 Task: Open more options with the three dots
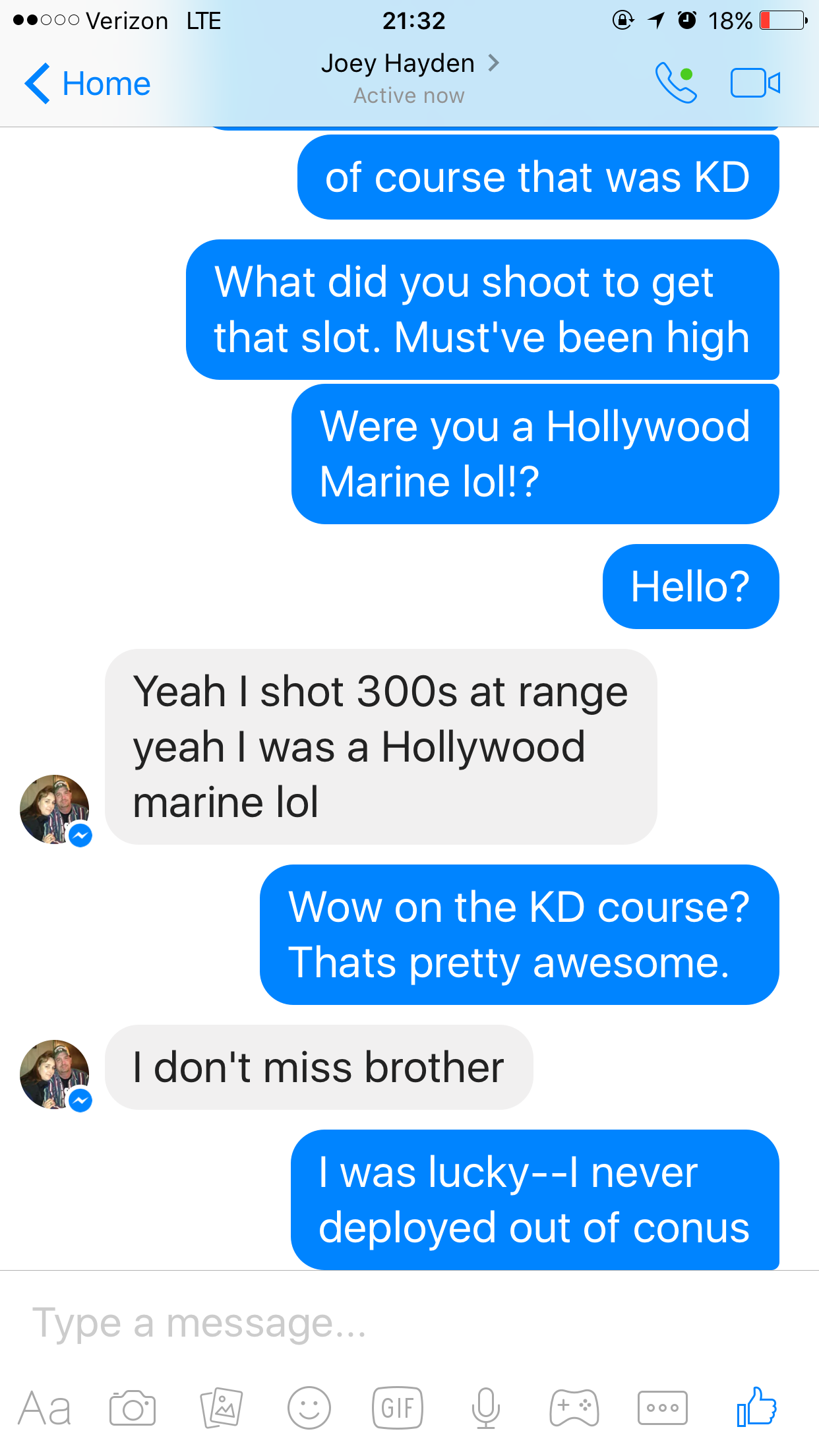tap(663, 1409)
